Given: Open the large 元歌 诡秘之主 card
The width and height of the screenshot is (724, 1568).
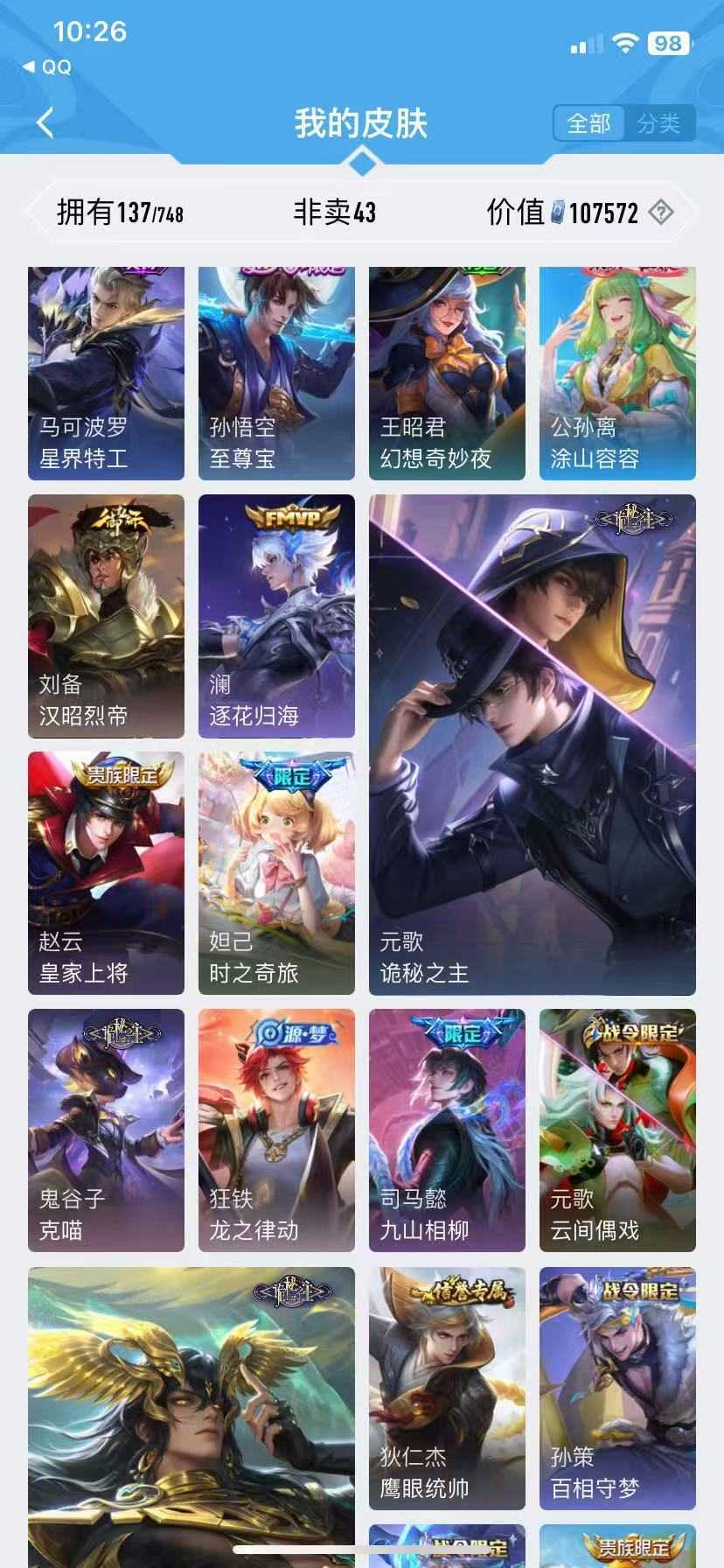Looking at the screenshot, I should [532, 745].
